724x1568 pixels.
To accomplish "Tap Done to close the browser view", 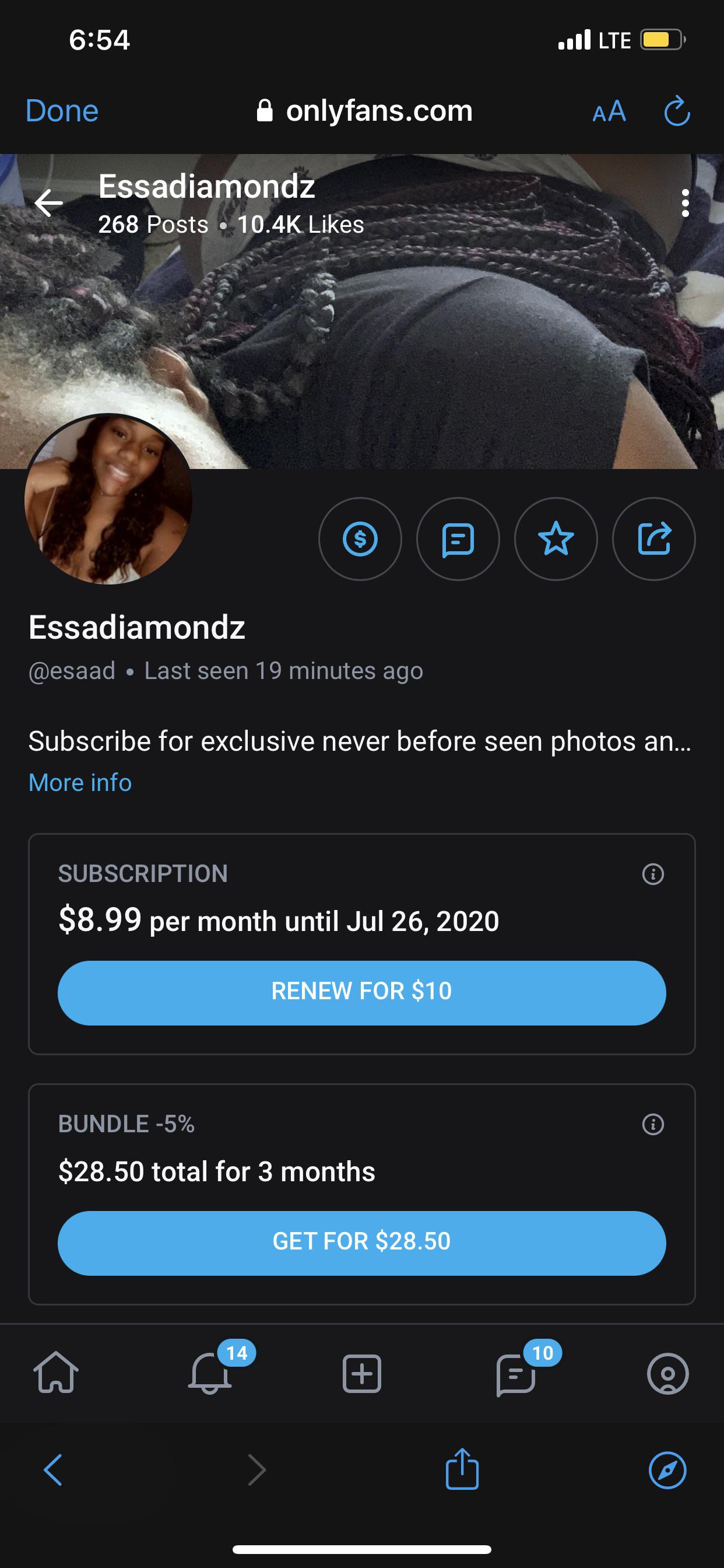I will [x=61, y=111].
